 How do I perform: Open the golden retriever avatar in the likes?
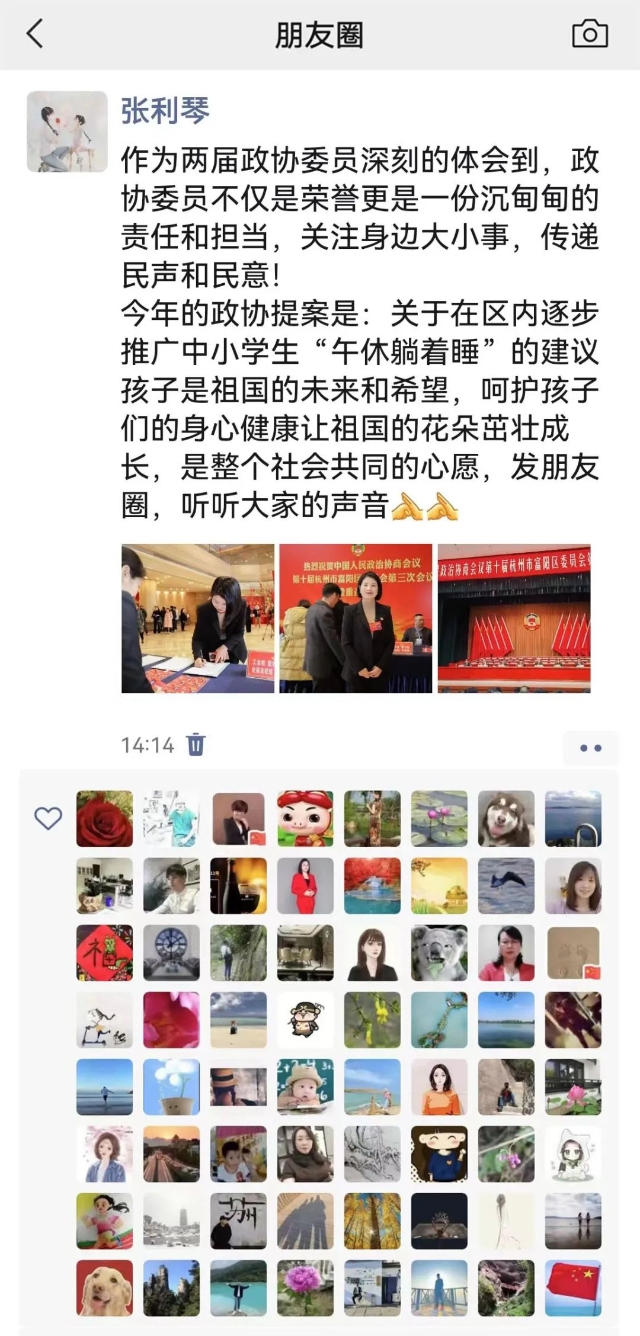105,1288
